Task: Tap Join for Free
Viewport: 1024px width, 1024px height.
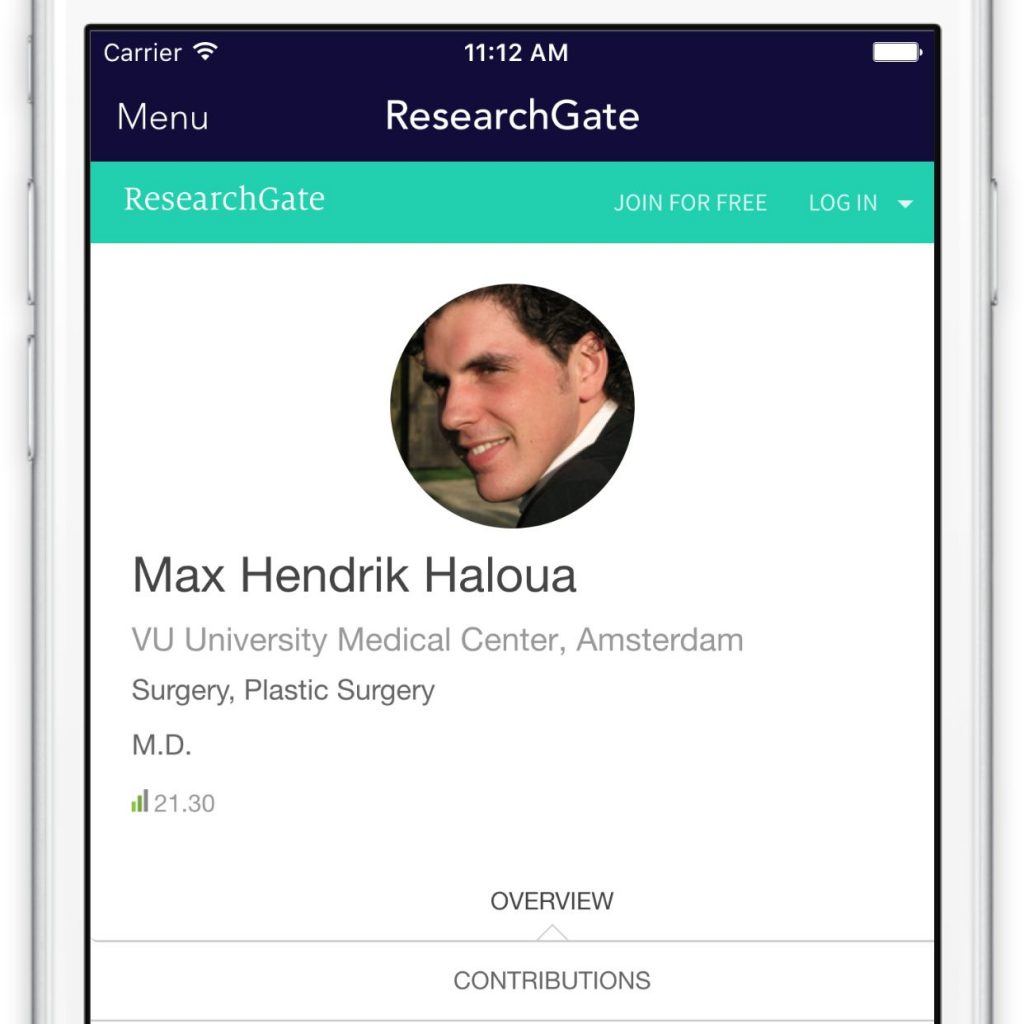Action: coord(690,203)
